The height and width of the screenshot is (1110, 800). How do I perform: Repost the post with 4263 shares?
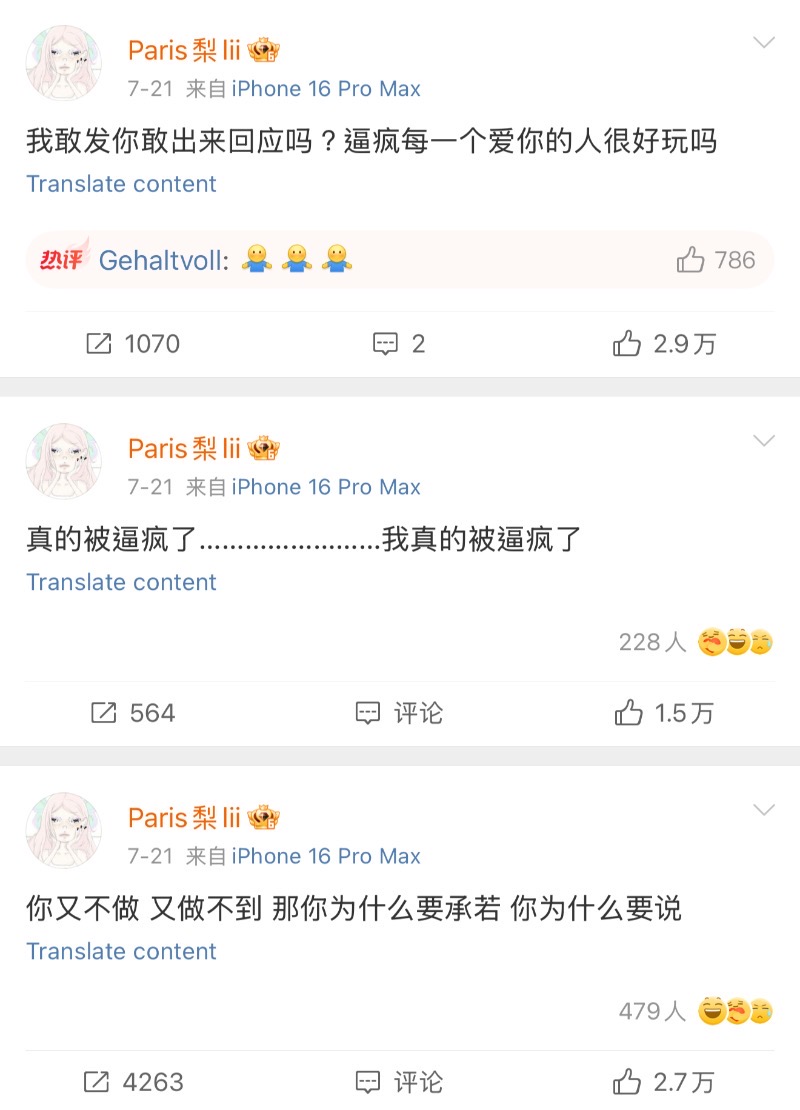coord(133,1082)
